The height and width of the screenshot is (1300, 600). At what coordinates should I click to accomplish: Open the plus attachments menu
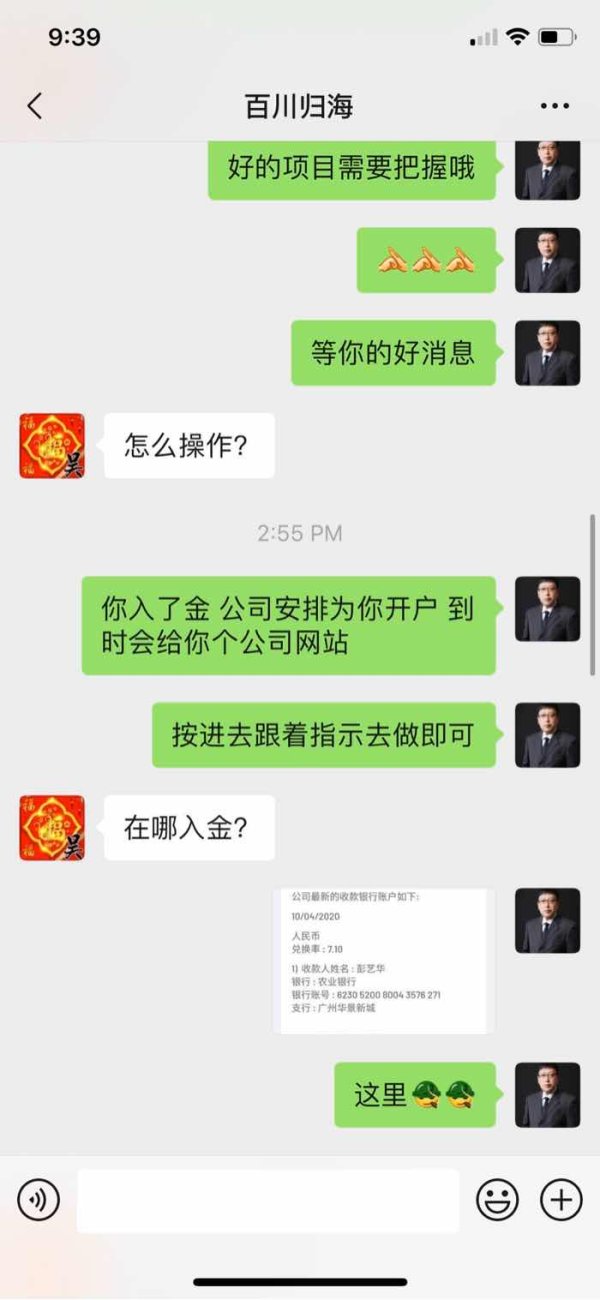click(561, 1199)
